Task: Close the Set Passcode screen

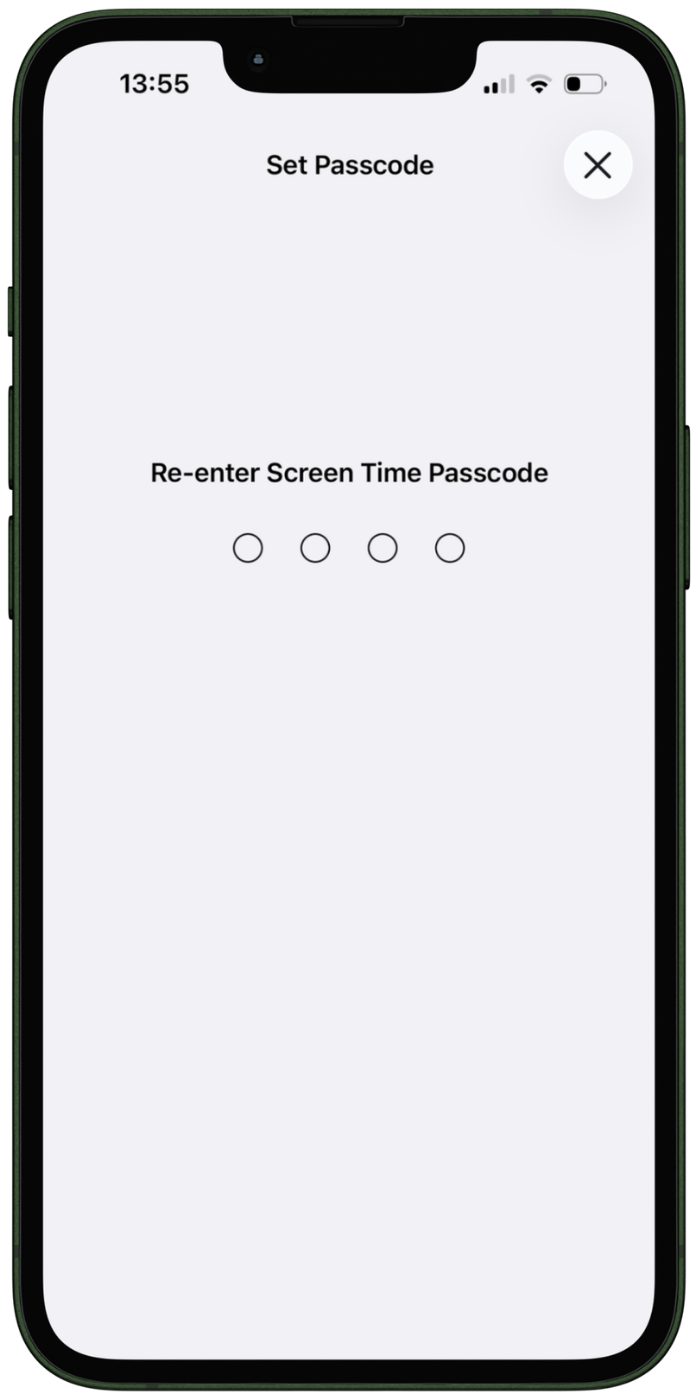Action: click(x=597, y=165)
